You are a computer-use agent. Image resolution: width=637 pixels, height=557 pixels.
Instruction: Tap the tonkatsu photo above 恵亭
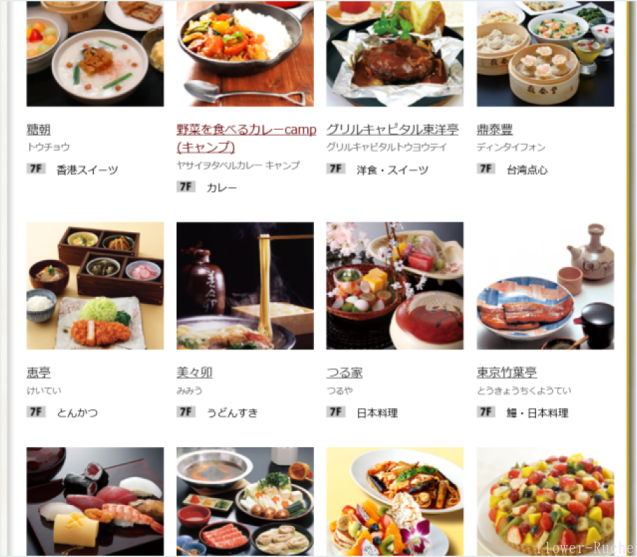(95, 285)
